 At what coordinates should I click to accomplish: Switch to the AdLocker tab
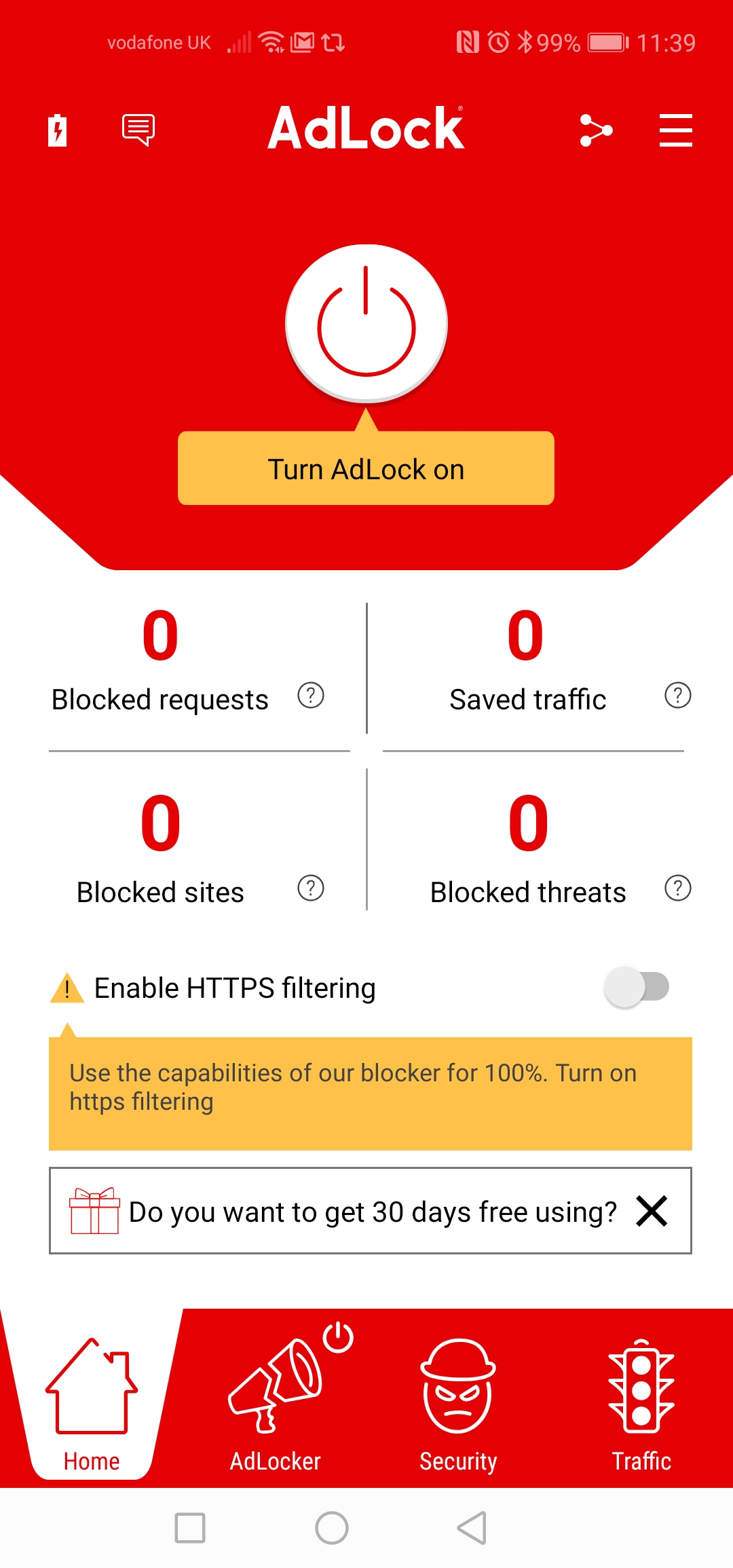click(275, 1398)
